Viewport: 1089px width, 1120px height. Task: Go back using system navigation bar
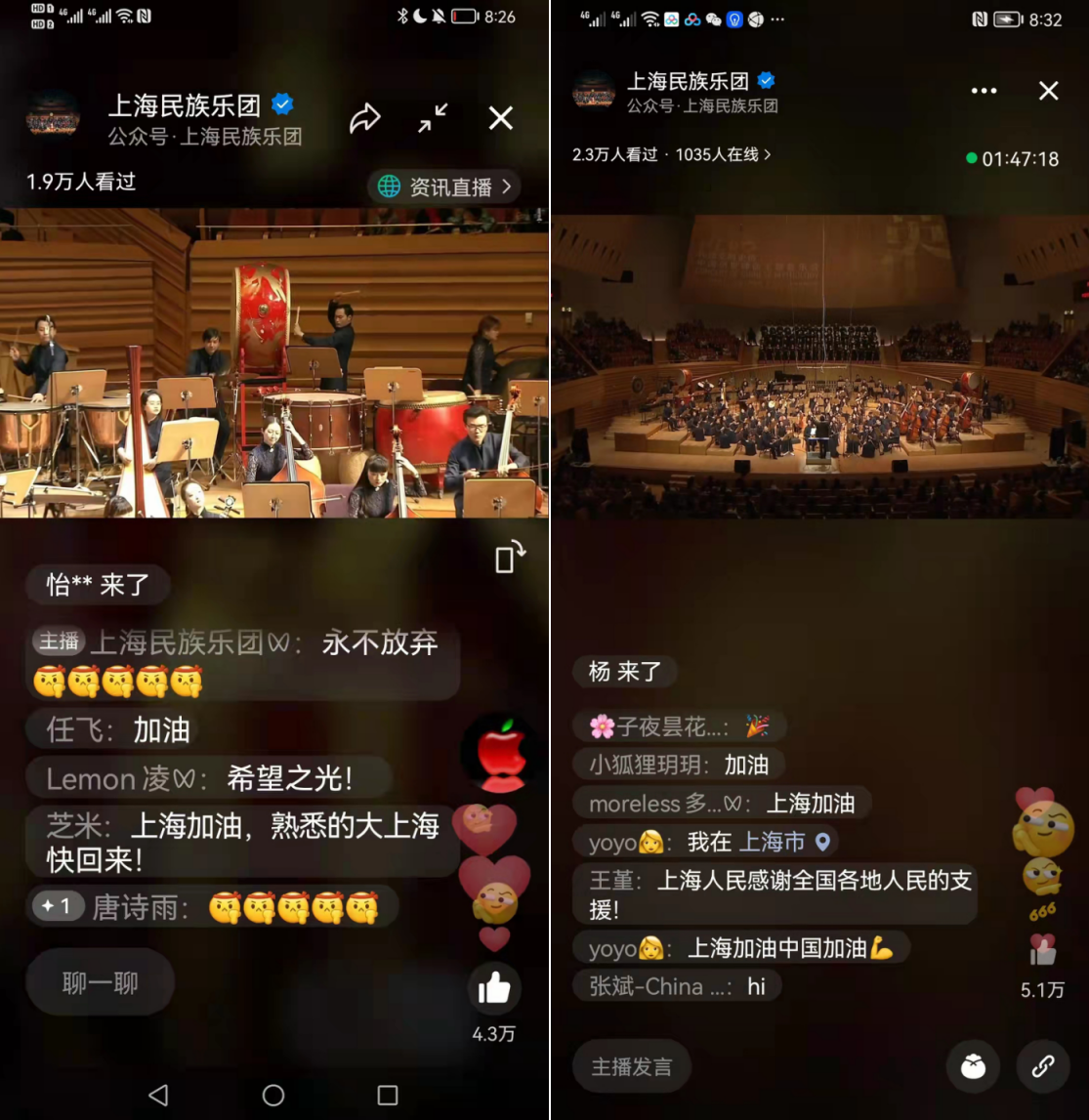click(158, 1095)
